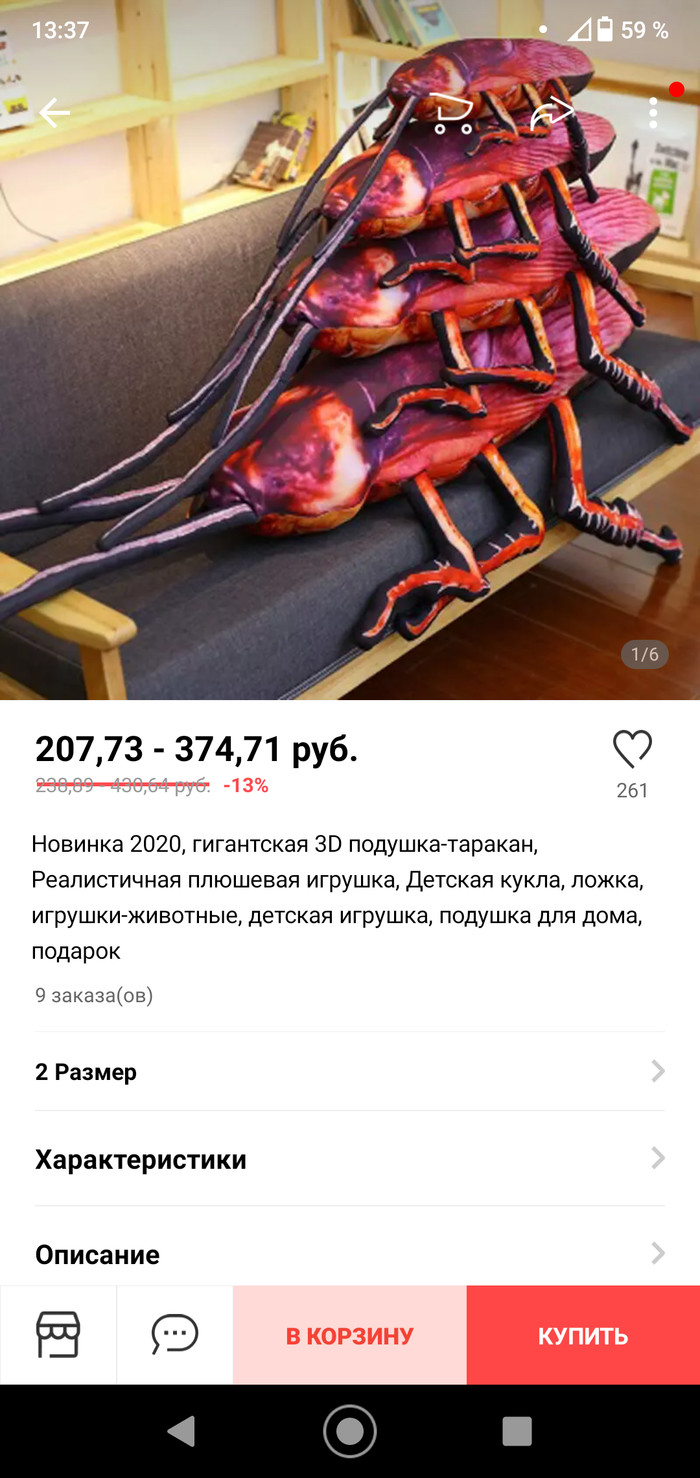Open the 2 Размер size options

pyautogui.click(x=350, y=1072)
